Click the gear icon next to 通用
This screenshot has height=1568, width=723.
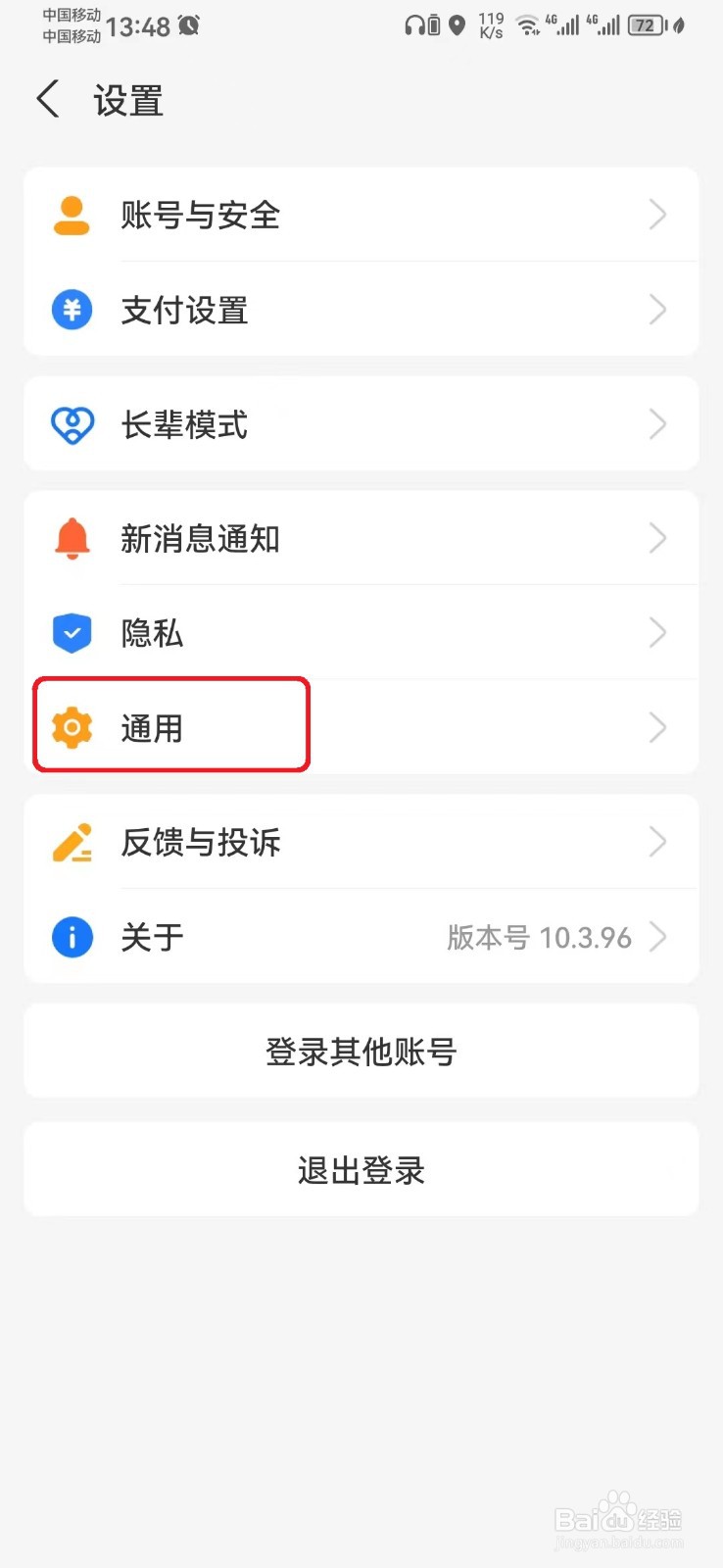(72, 727)
